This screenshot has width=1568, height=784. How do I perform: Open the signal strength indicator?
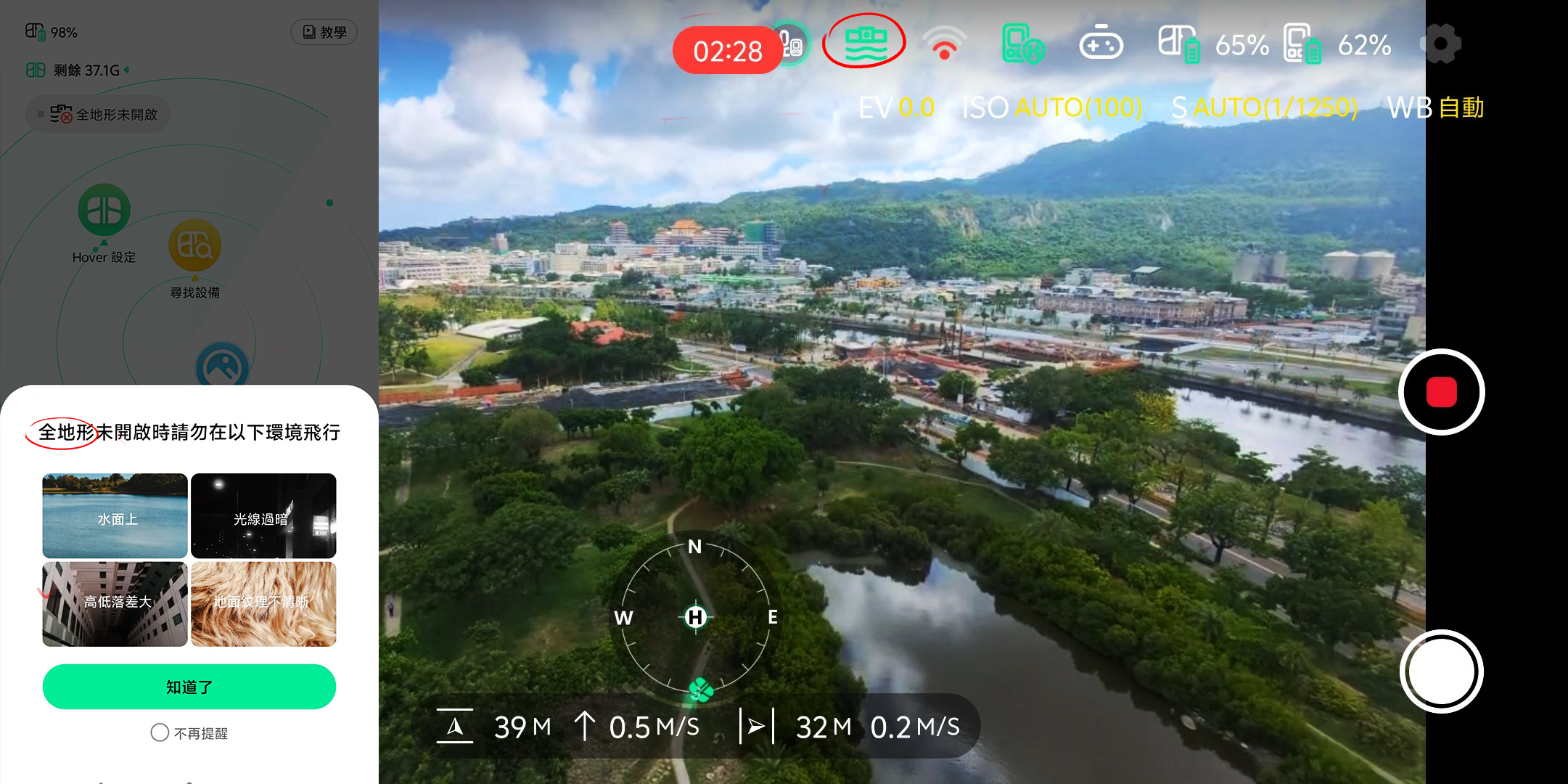click(x=944, y=44)
